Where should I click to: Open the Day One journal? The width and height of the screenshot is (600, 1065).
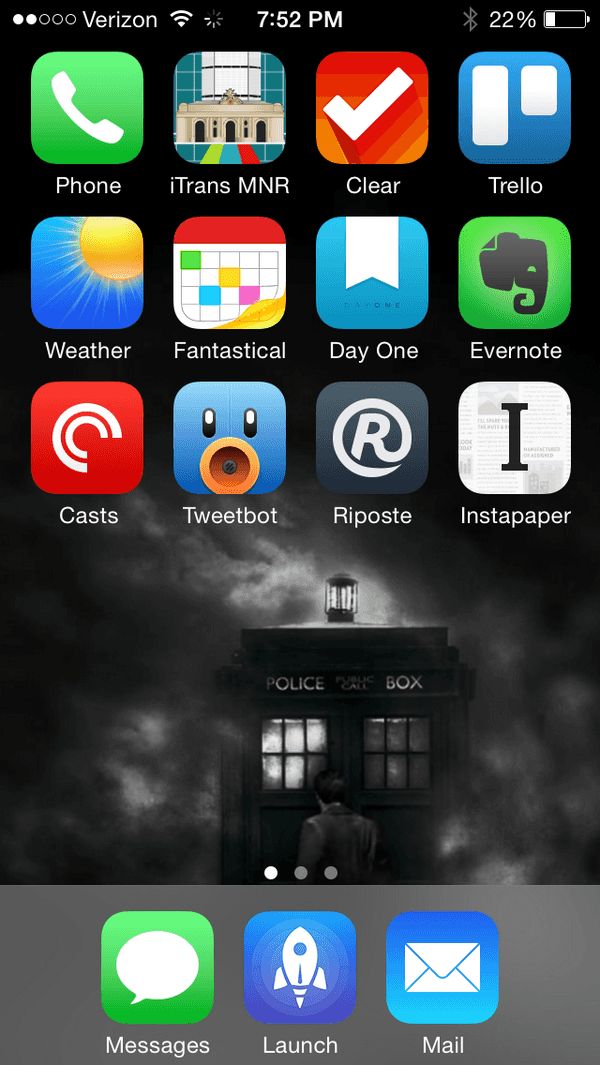coord(372,273)
